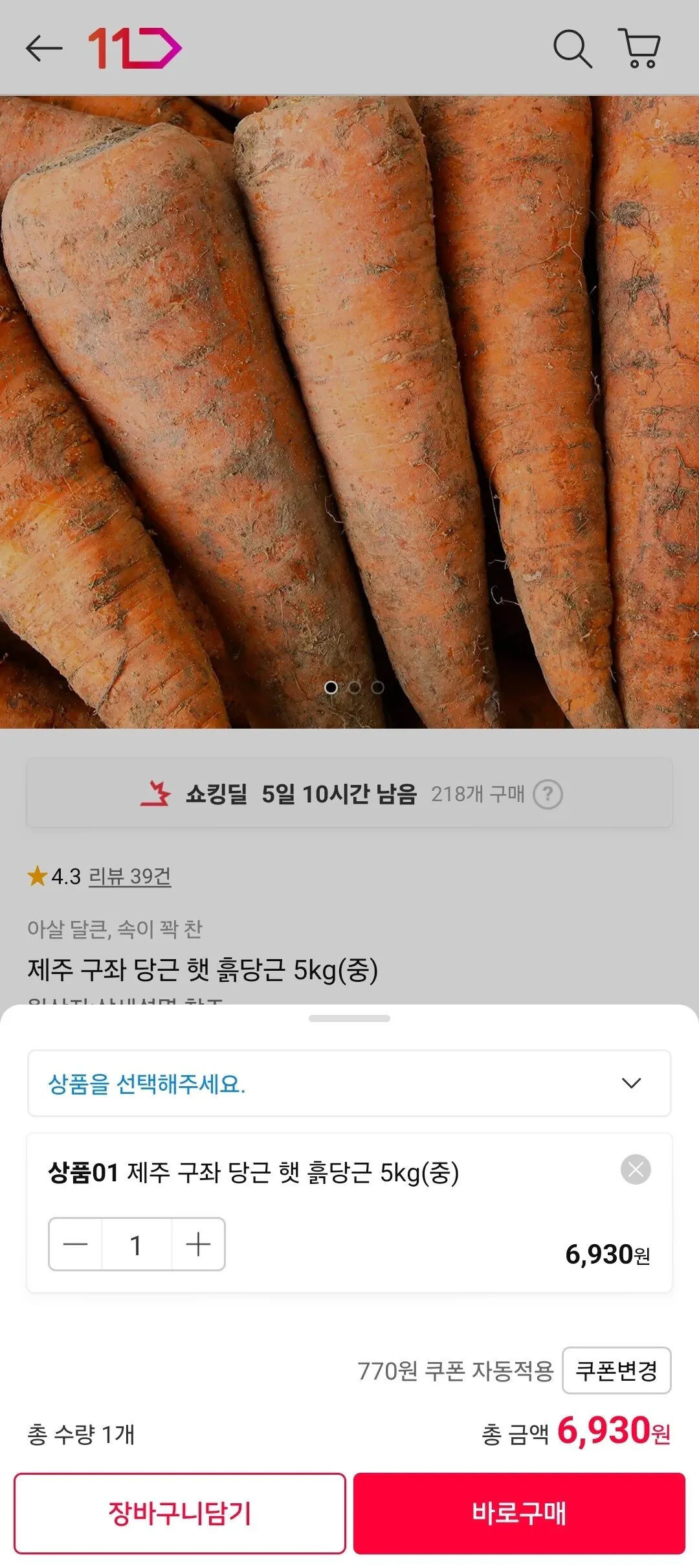The height and width of the screenshot is (1568, 699).
Task: Open the shopping cart
Action: pos(638,49)
